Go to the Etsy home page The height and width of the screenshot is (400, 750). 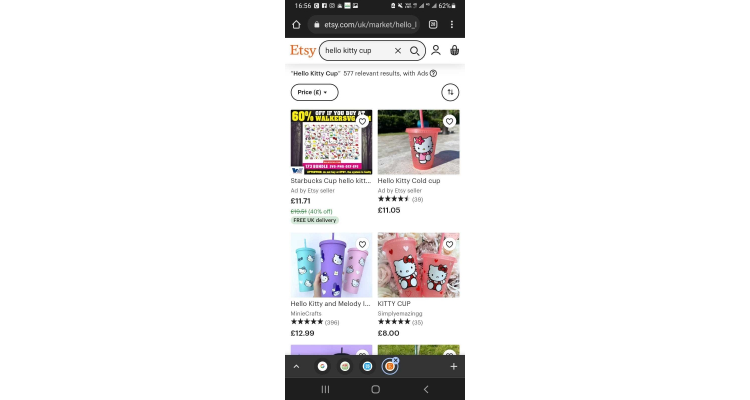pyautogui.click(x=303, y=51)
